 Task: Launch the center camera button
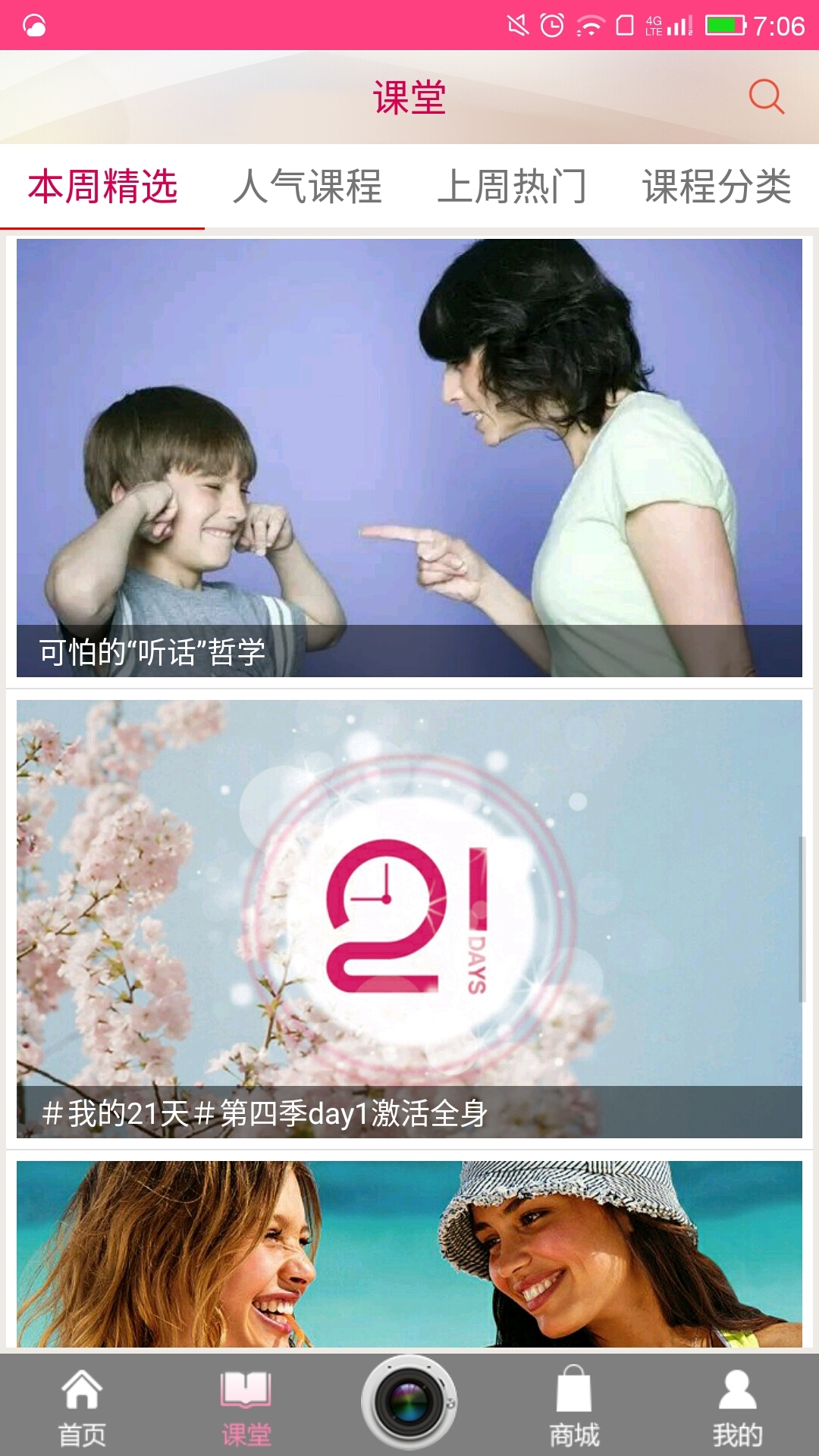409,1403
